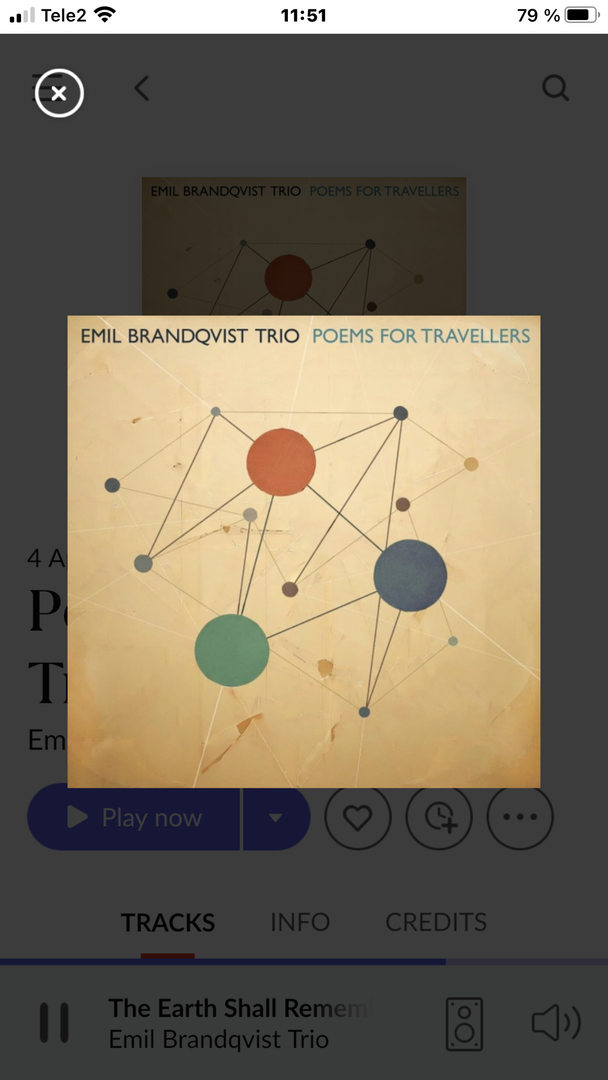Open the speaker output device selector
The height and width of the screenshot is (1080, 608).
click(x=464, y=1023)
